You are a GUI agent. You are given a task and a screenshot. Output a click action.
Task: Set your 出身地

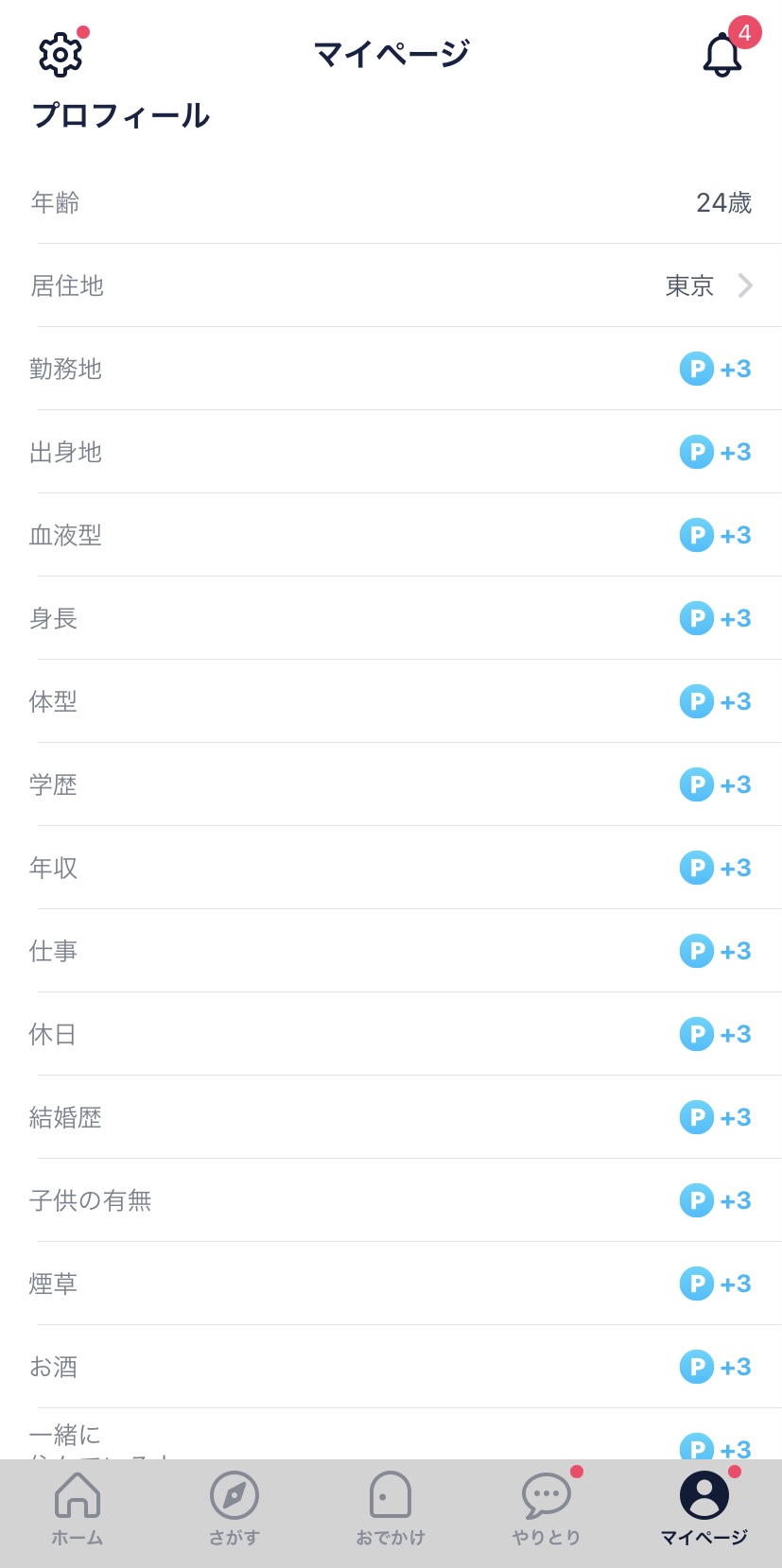(391, 452)
